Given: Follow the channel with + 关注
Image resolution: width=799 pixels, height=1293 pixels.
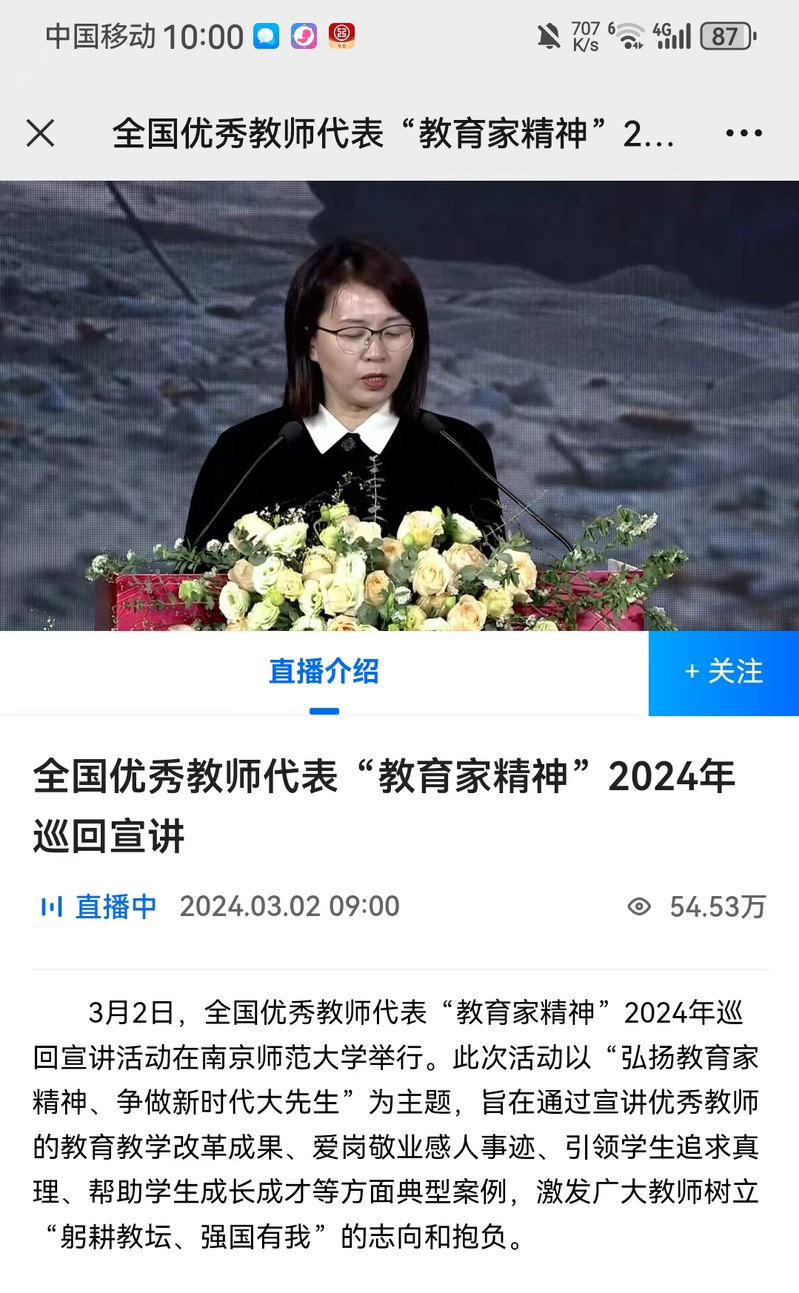Looking at the screenshot, I should pyautogui.click(x=724, y=672).
